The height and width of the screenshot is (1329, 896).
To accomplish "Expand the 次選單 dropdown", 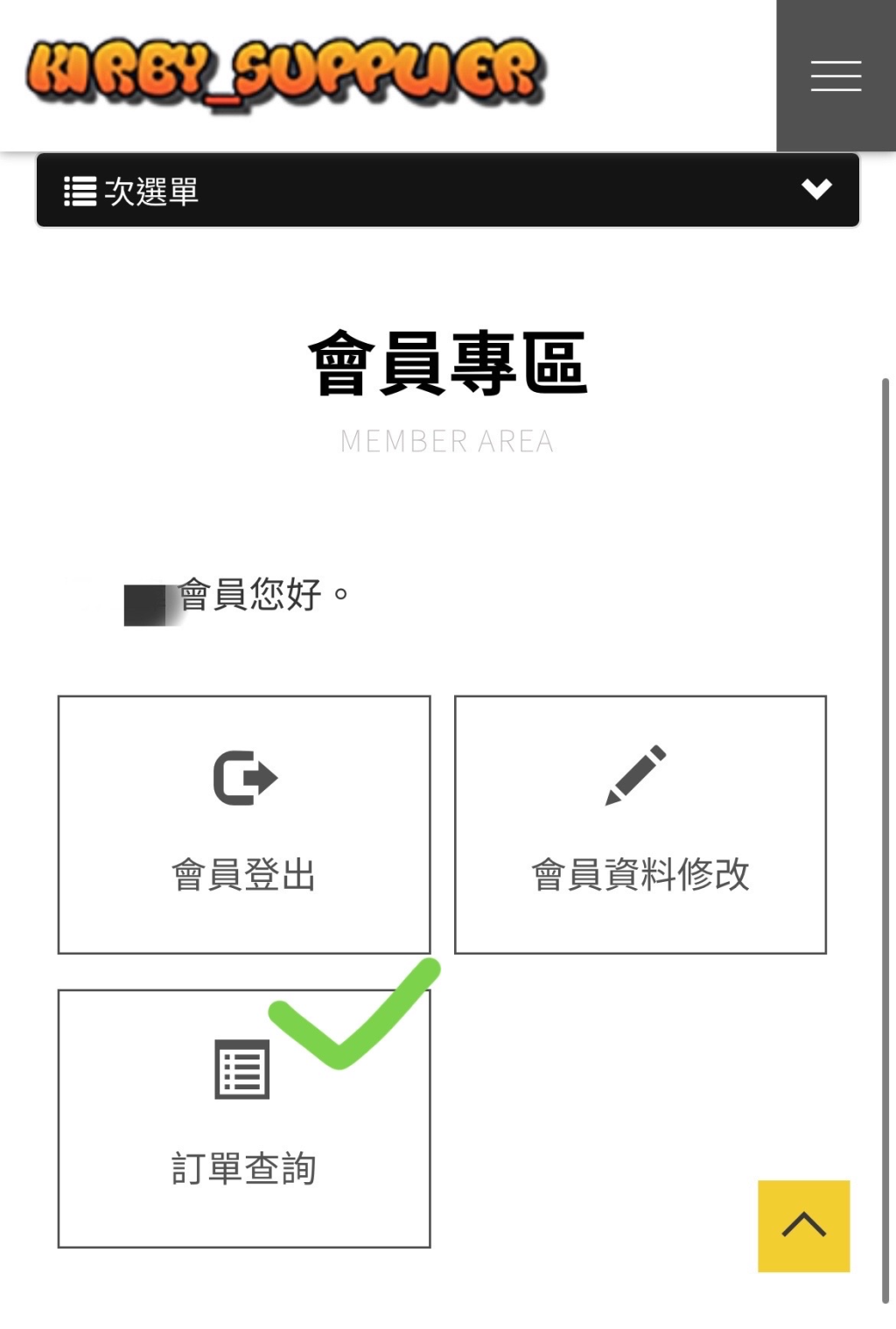I will tap(447, 190).
